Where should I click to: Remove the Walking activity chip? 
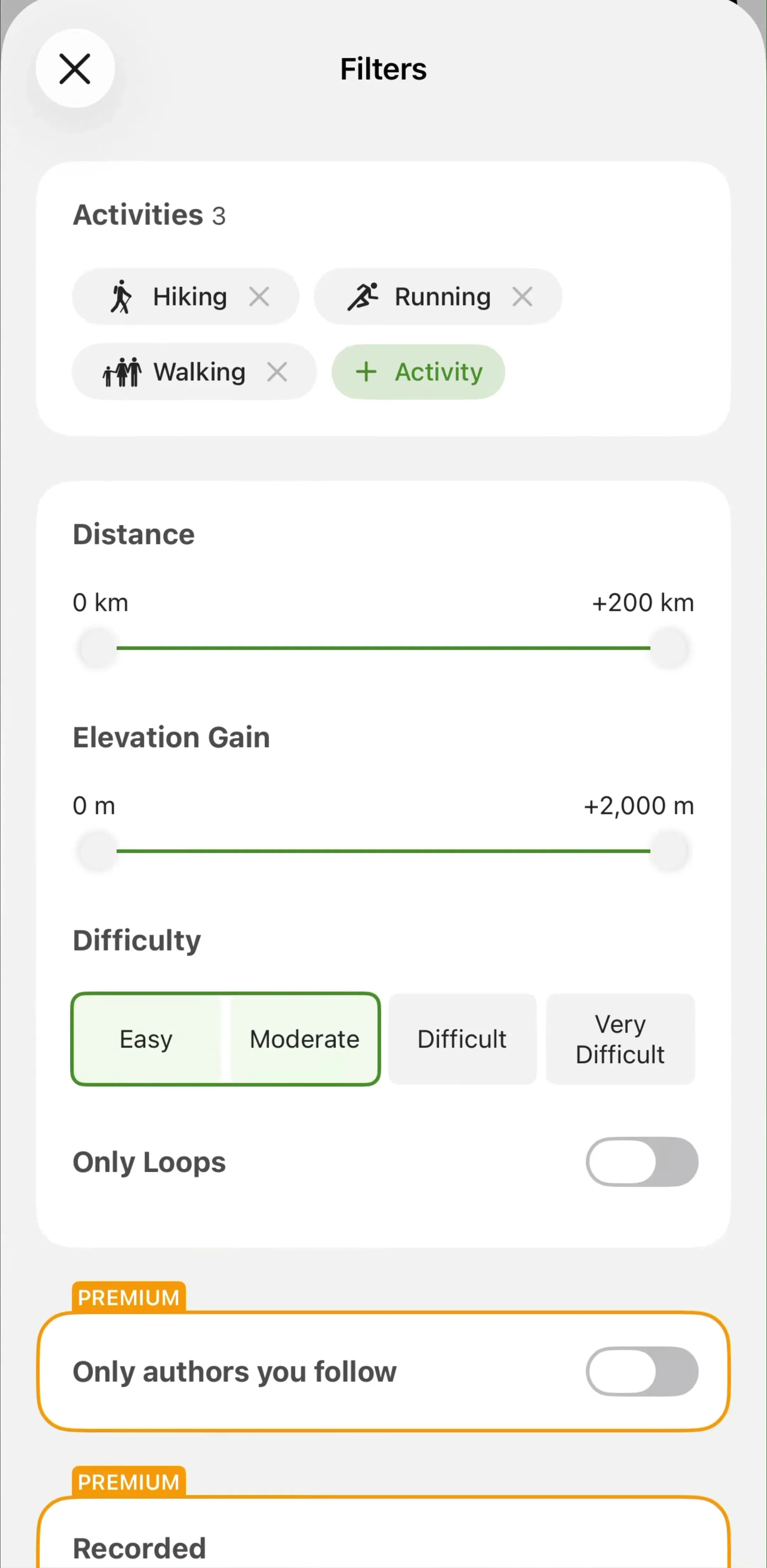click(x=277, y=372)
